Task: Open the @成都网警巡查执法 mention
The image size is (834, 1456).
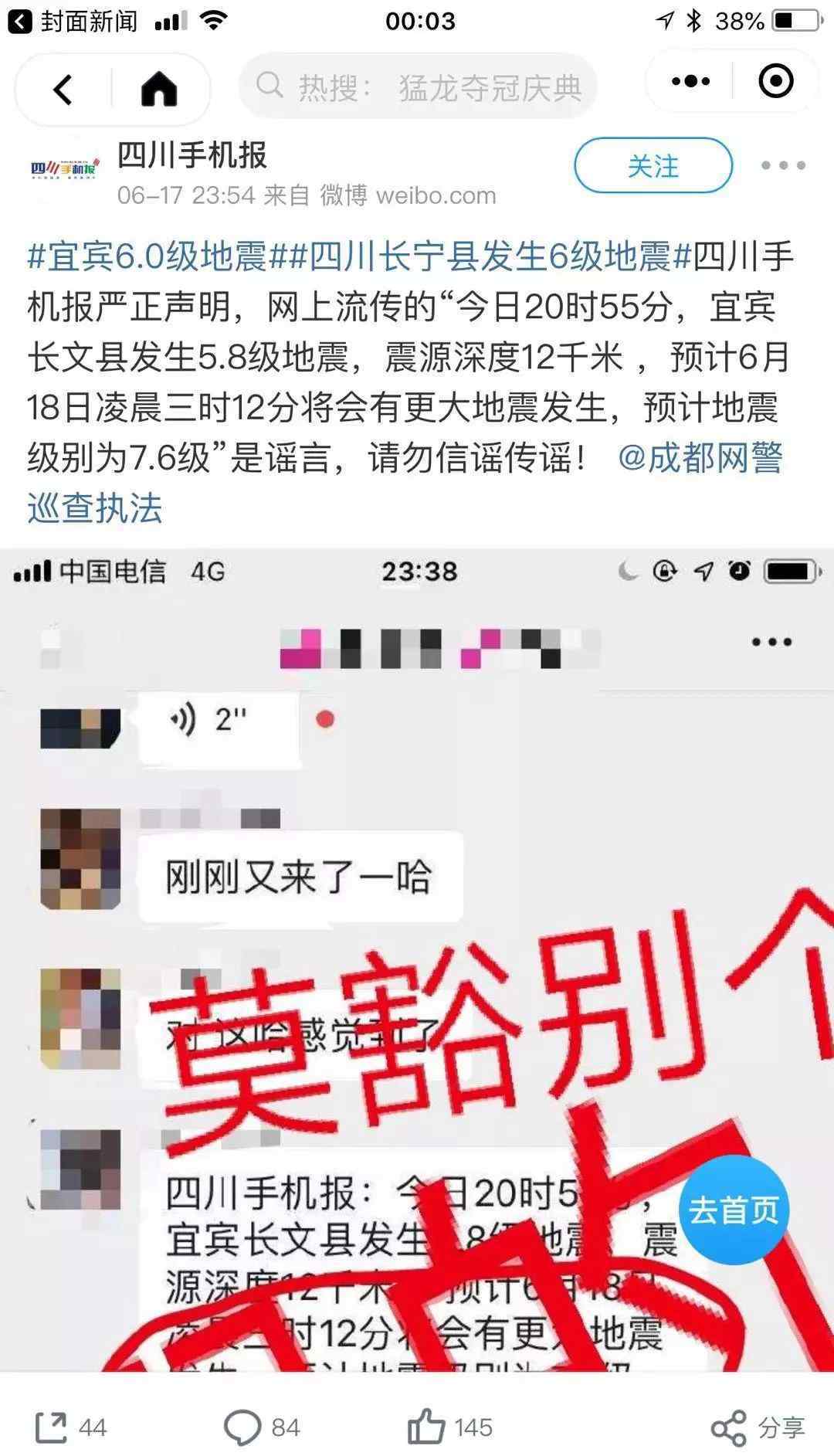Action: point(405,483)
